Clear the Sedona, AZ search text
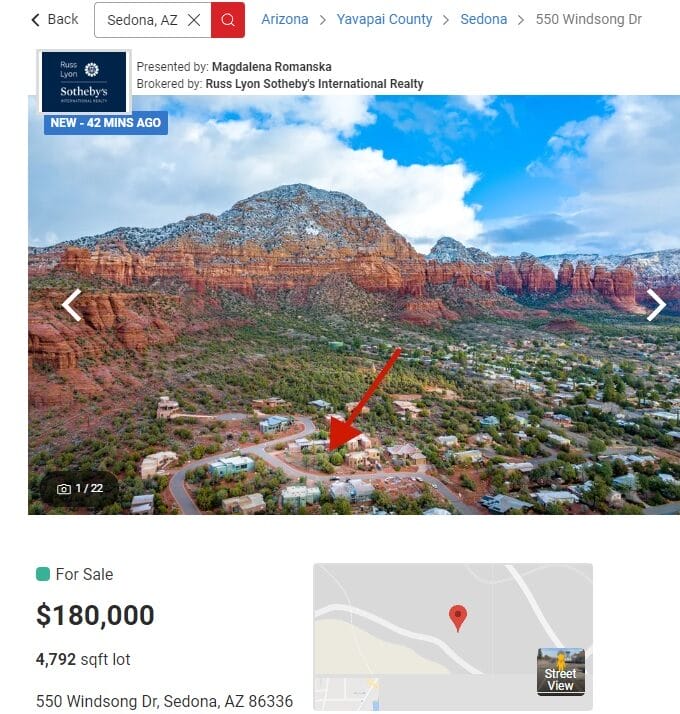 (x=194, y=20)
